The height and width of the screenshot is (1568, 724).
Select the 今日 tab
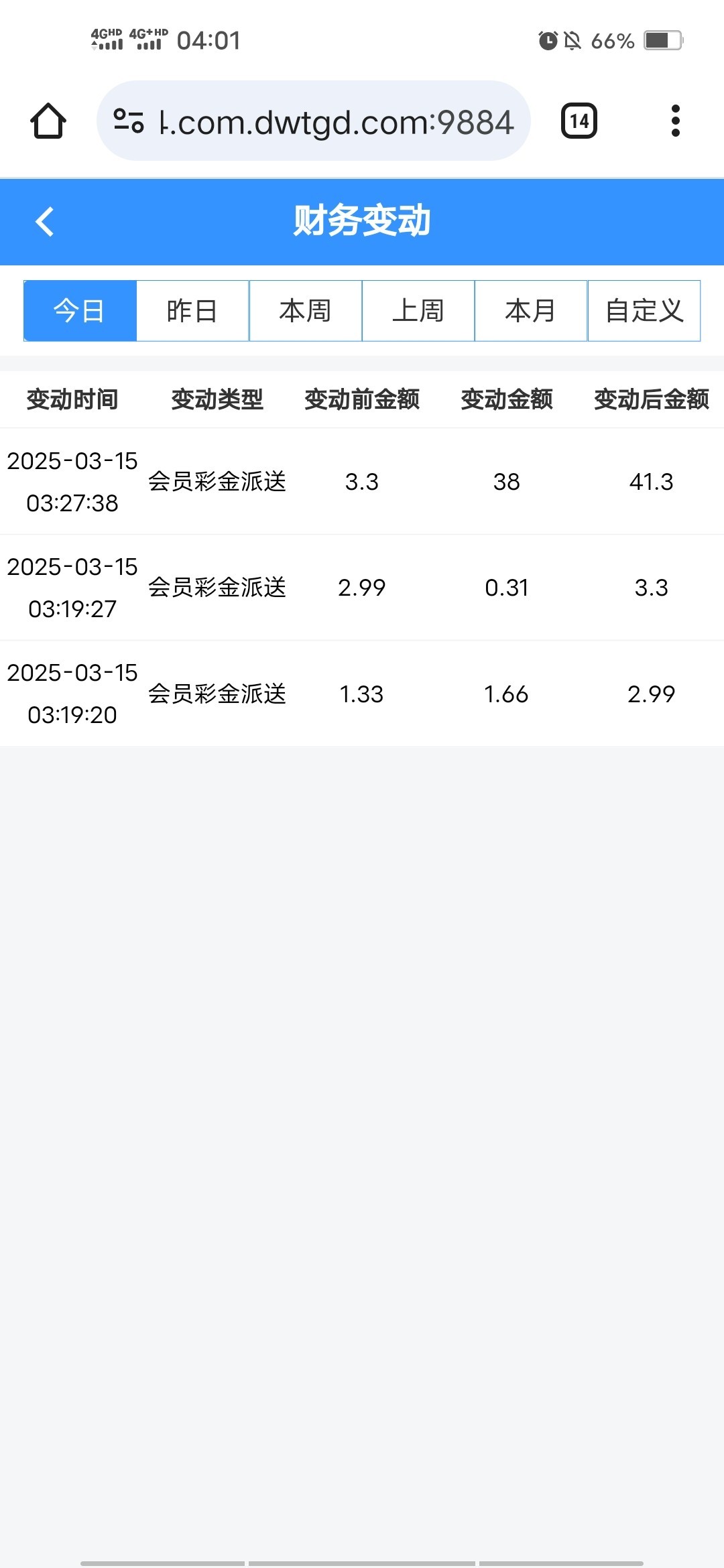coord(80,311)
